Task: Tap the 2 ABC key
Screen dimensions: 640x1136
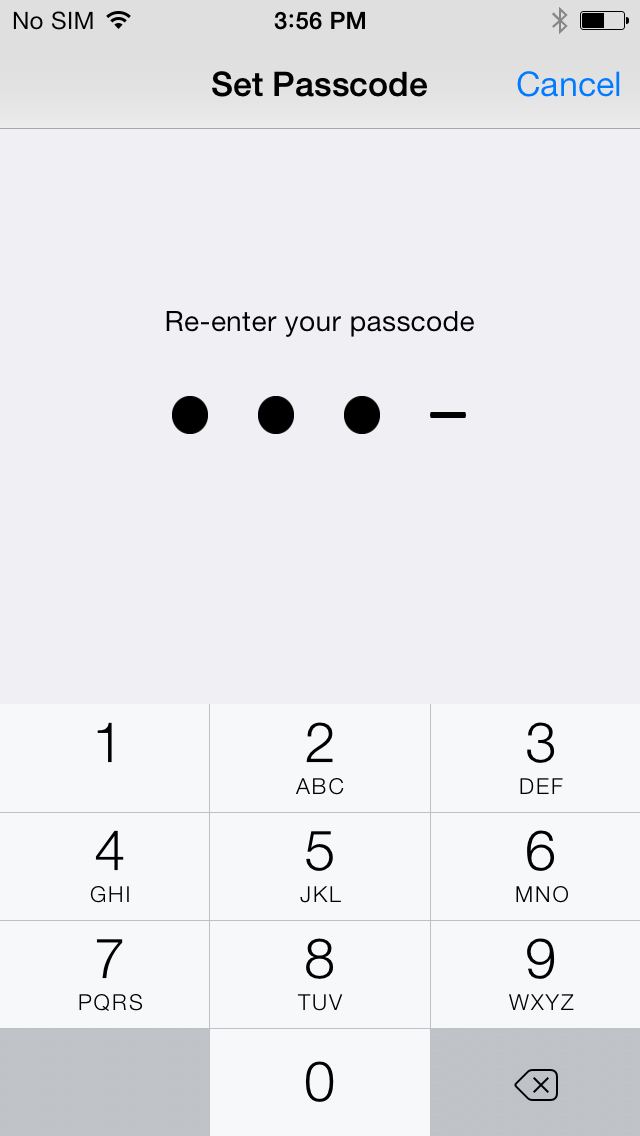Action: pyautogui.click(x=320, y=758)
